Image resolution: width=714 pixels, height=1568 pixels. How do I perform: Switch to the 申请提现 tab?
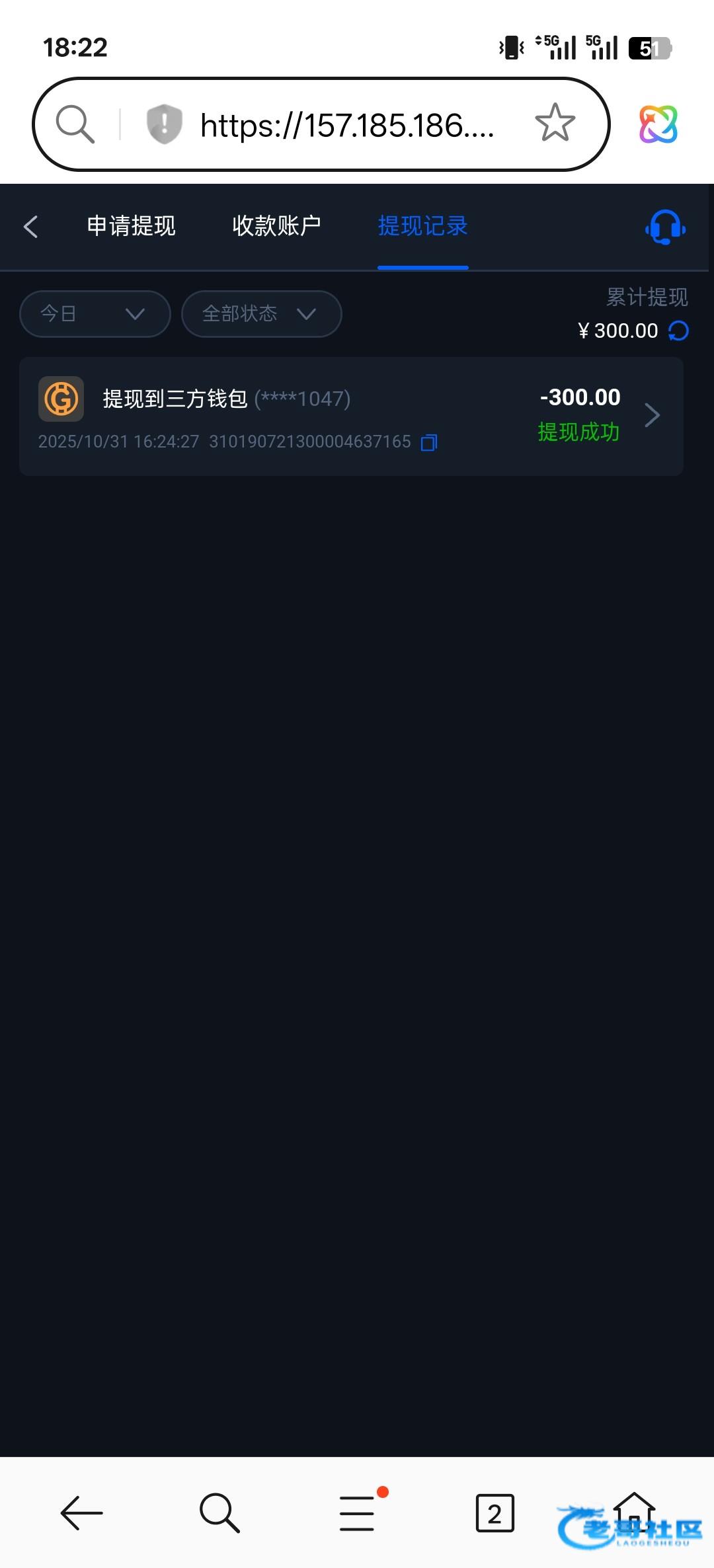132,226
